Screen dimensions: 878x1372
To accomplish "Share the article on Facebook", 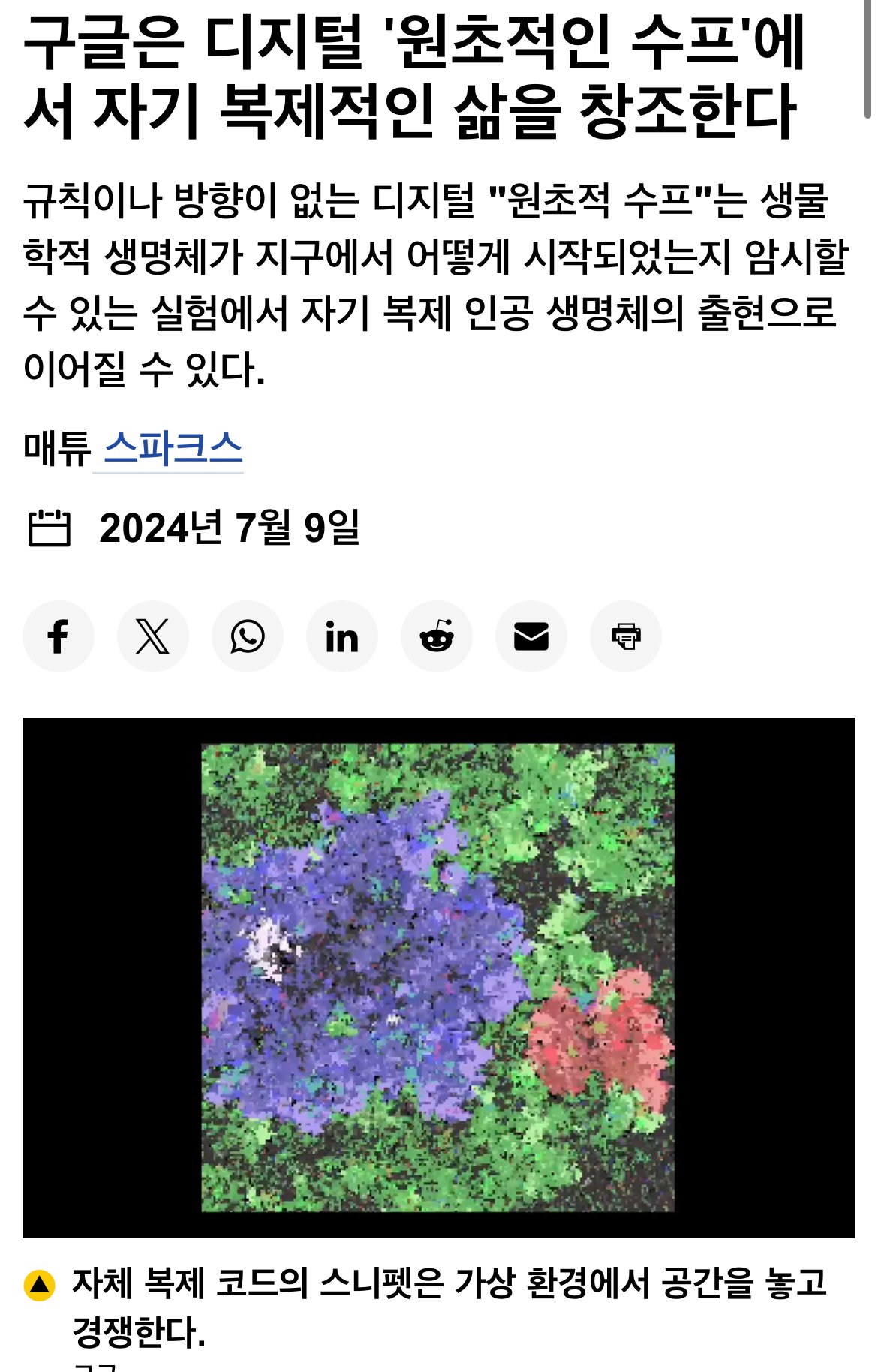I will click(59, 636).
